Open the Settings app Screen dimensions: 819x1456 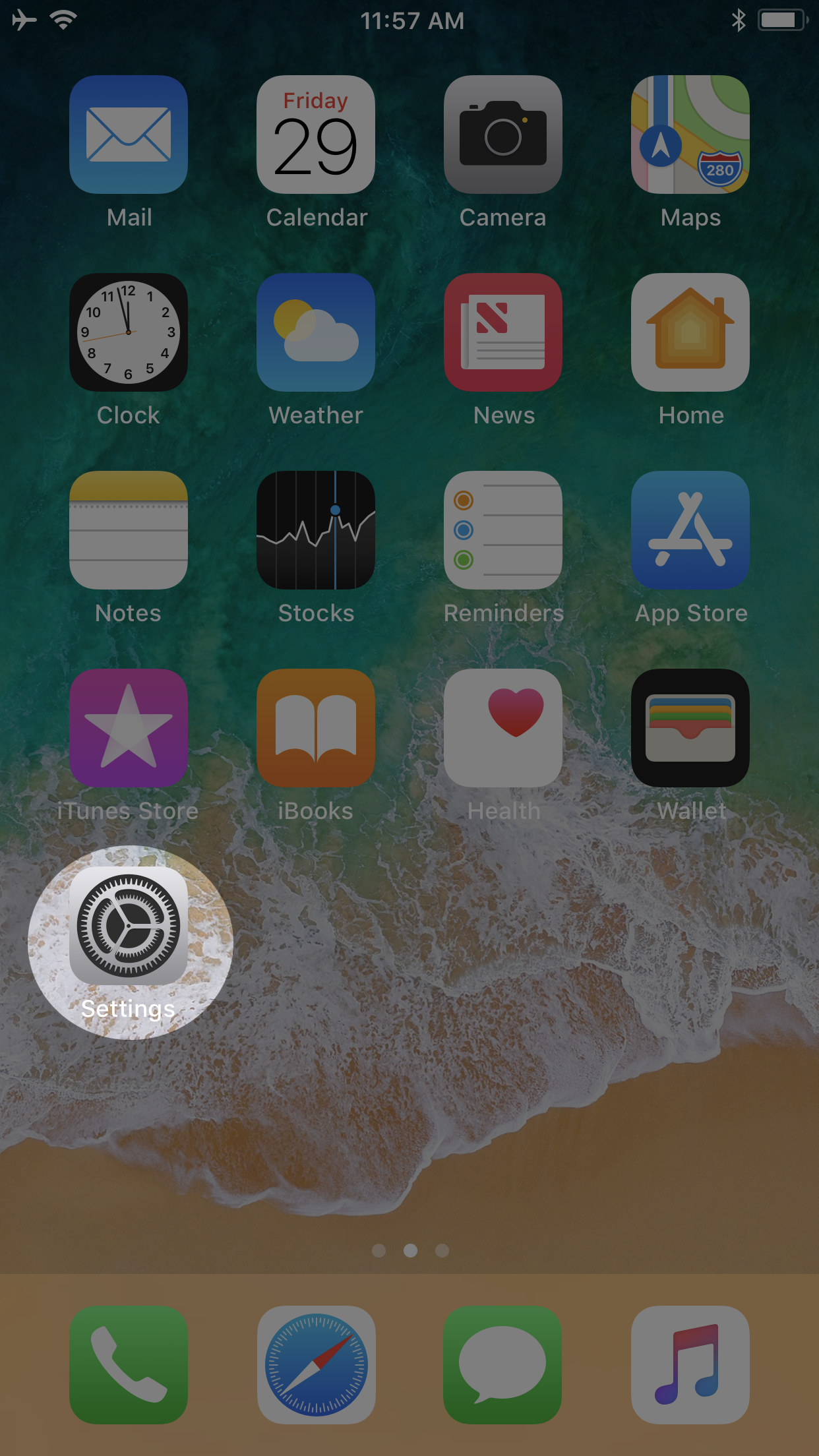tap(129, 926)
